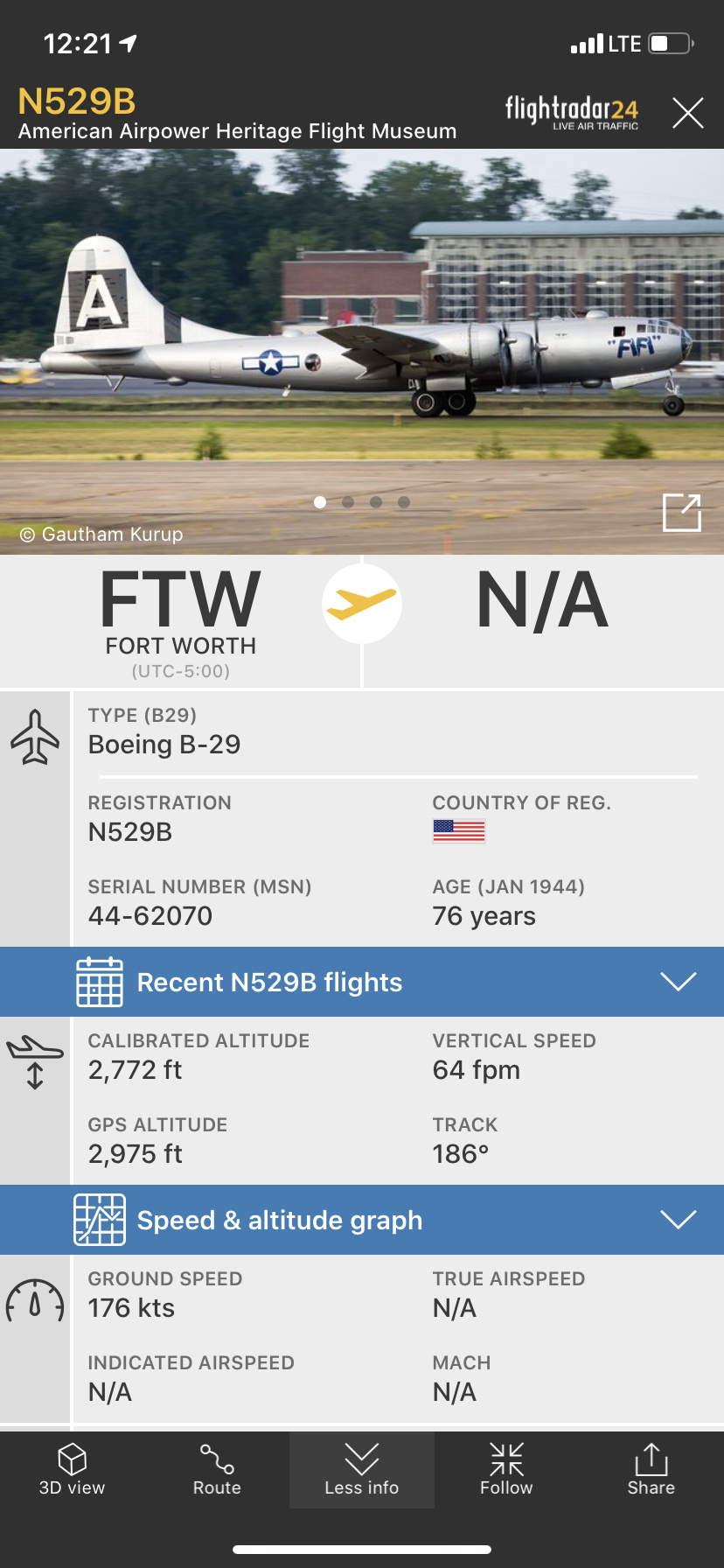The width and height of the screenshot is (724, 1568).
Task: Open the aircraft photo in full screen
Action: (x=681, y=513)
